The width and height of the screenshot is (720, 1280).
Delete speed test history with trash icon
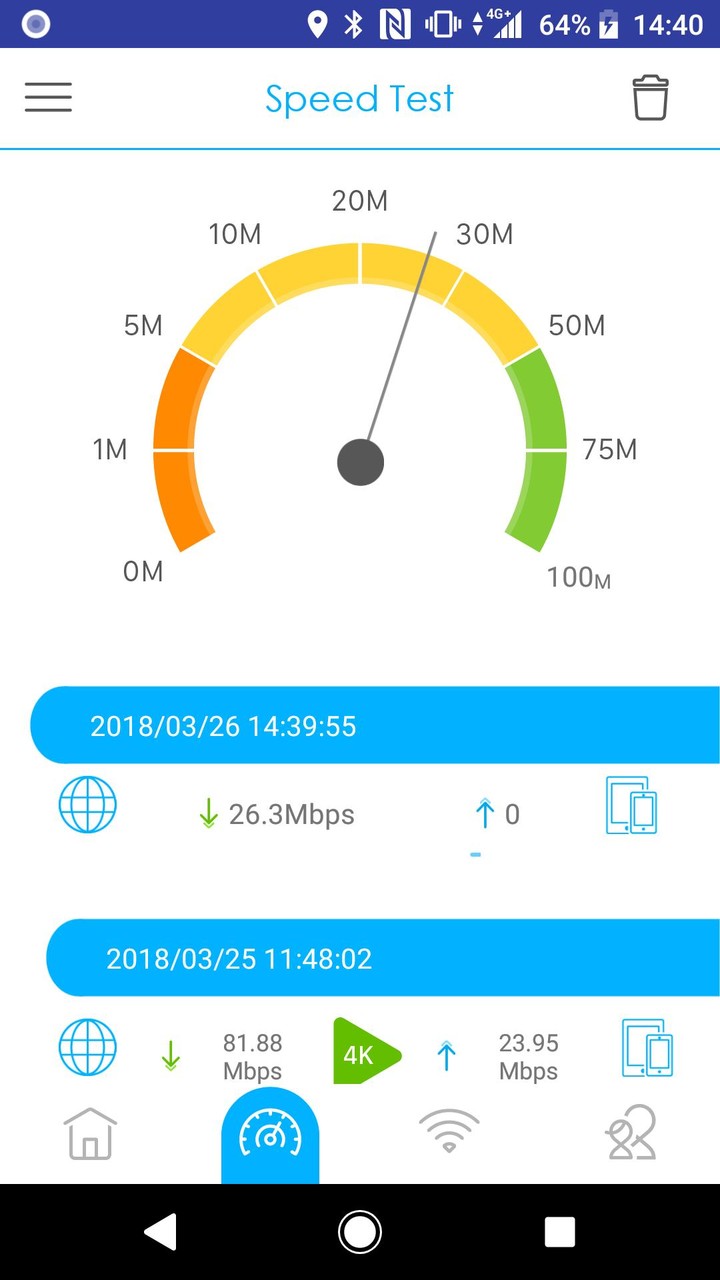pos(650,97)
